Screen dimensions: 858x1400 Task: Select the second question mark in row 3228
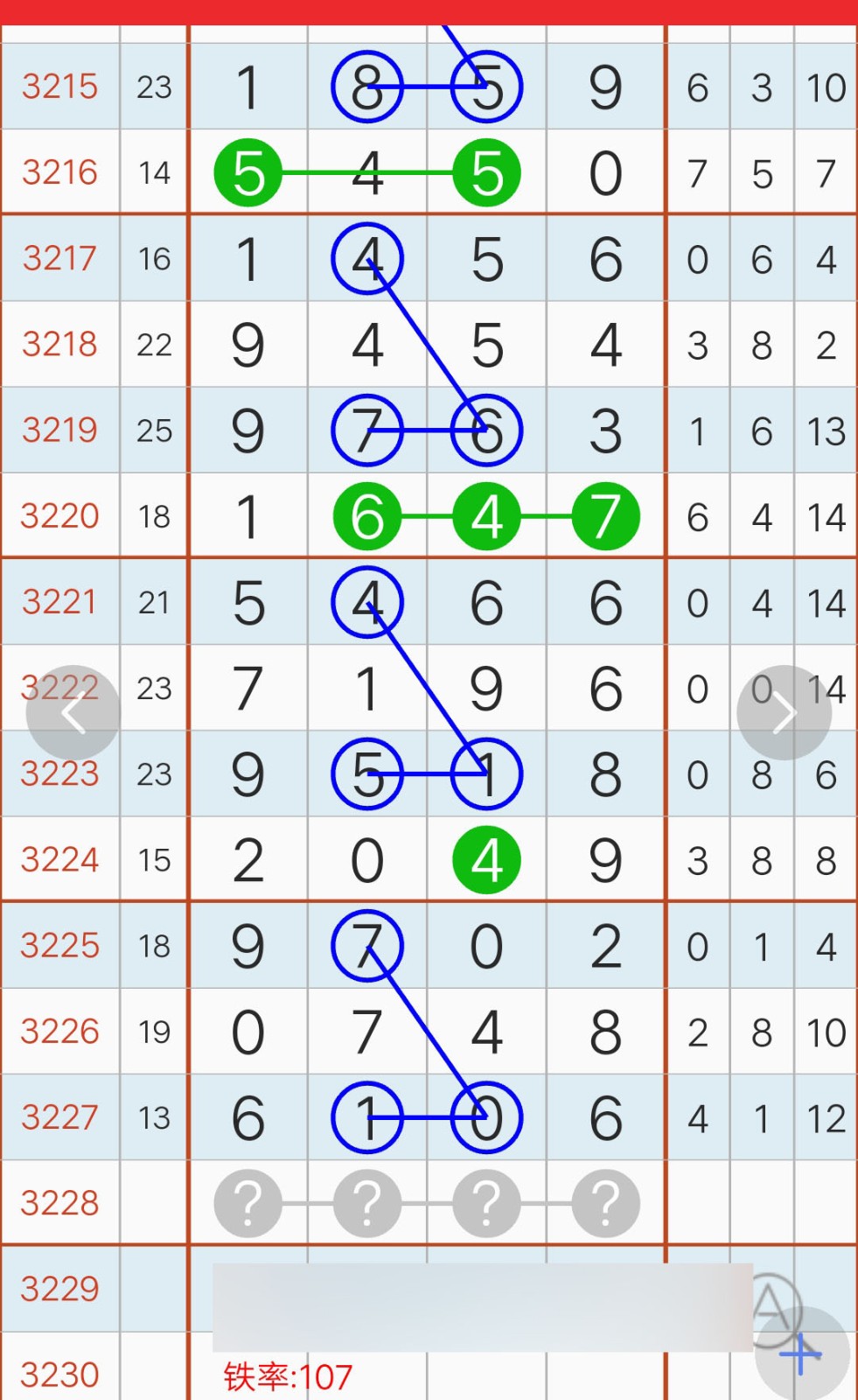pos(367,1203)
